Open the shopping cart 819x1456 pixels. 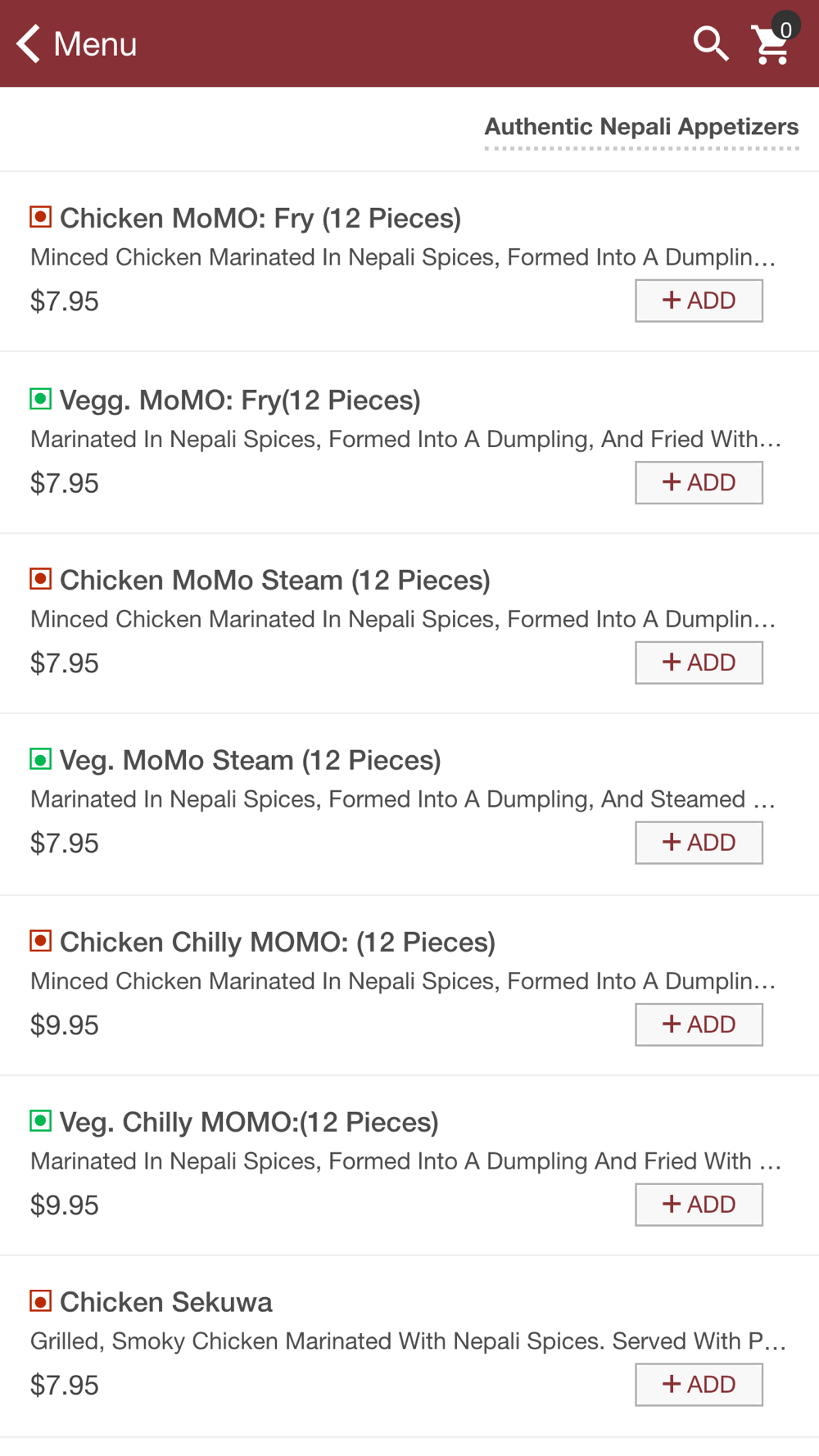(773, 41)
